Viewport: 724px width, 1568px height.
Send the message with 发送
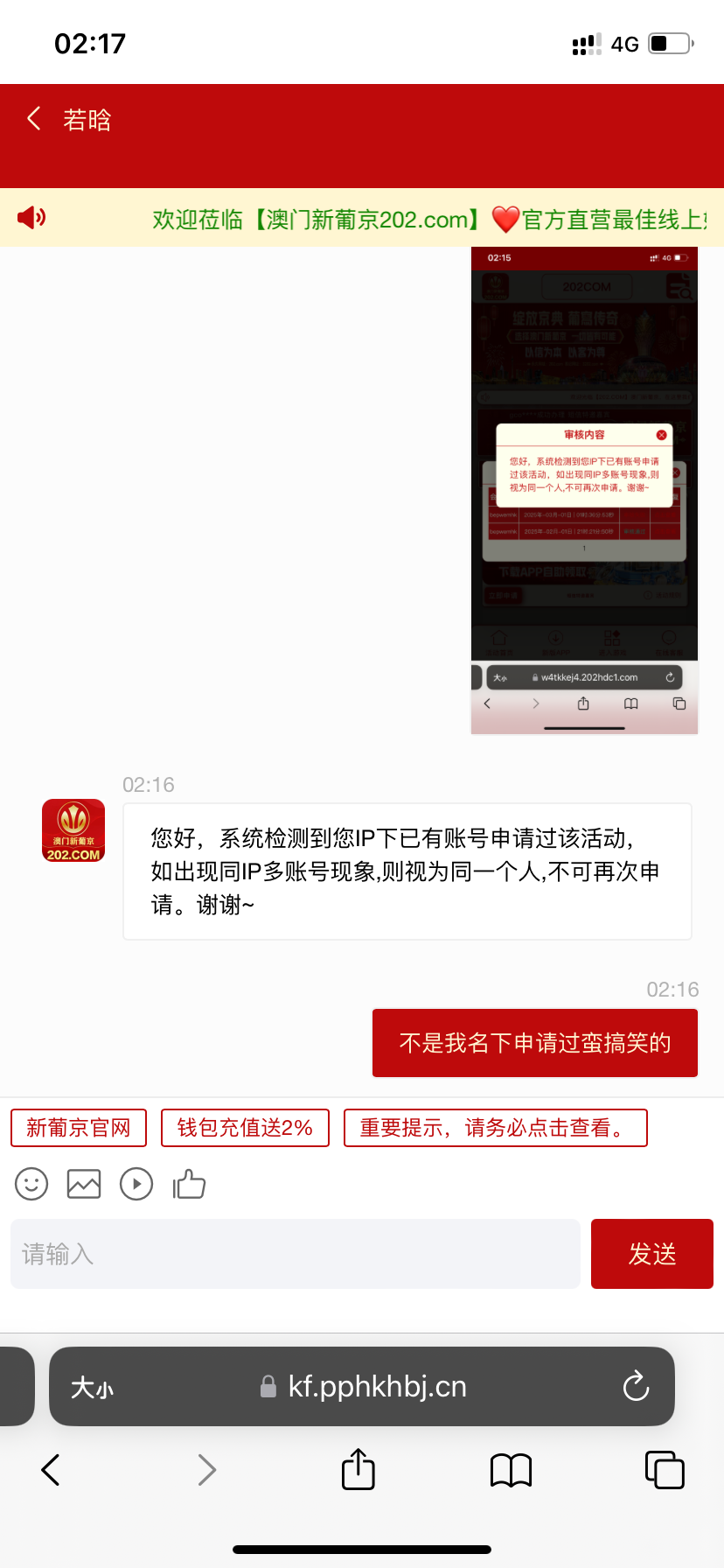pos(651,1254)
